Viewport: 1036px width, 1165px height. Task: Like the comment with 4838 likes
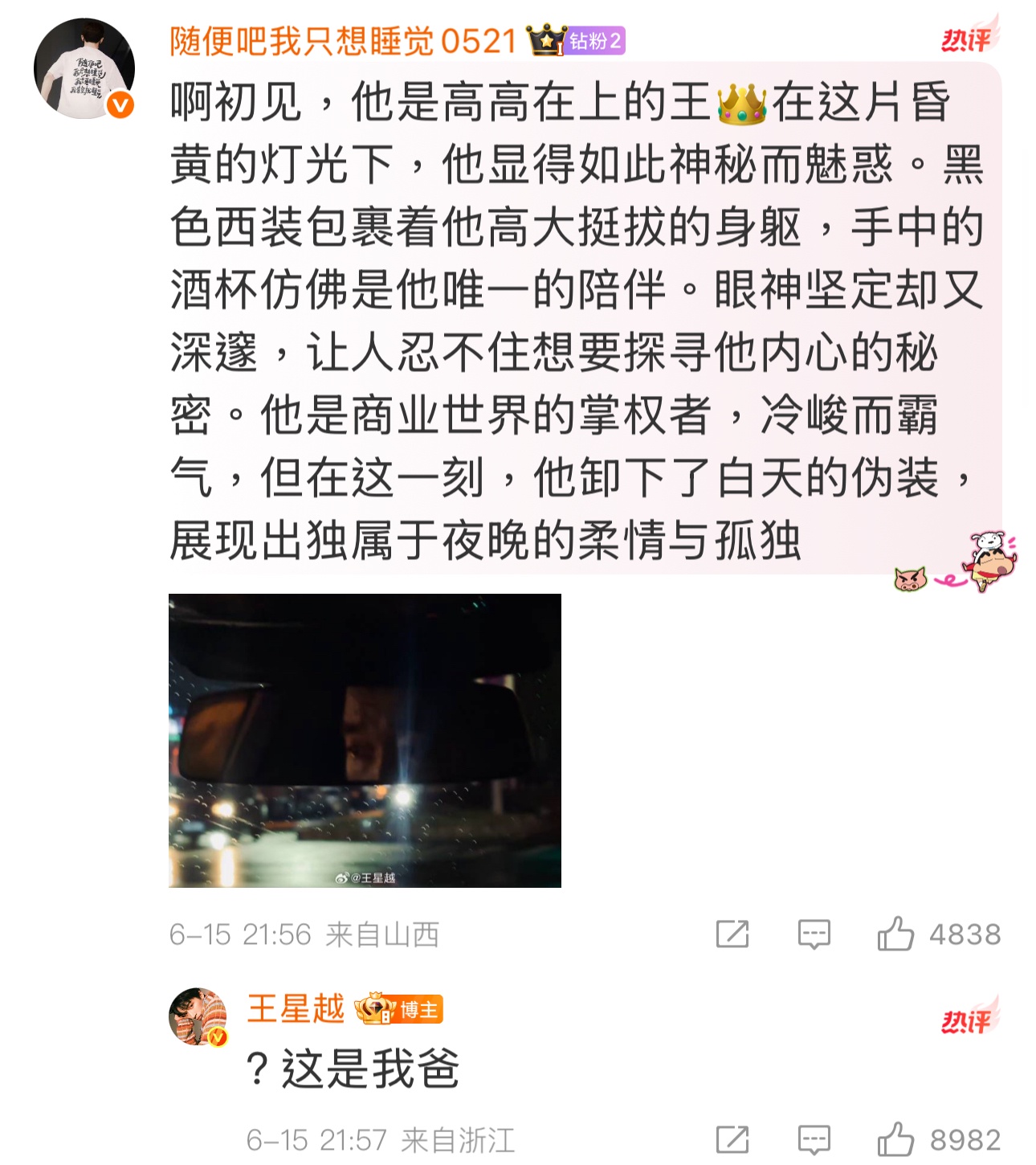point(896,934)
